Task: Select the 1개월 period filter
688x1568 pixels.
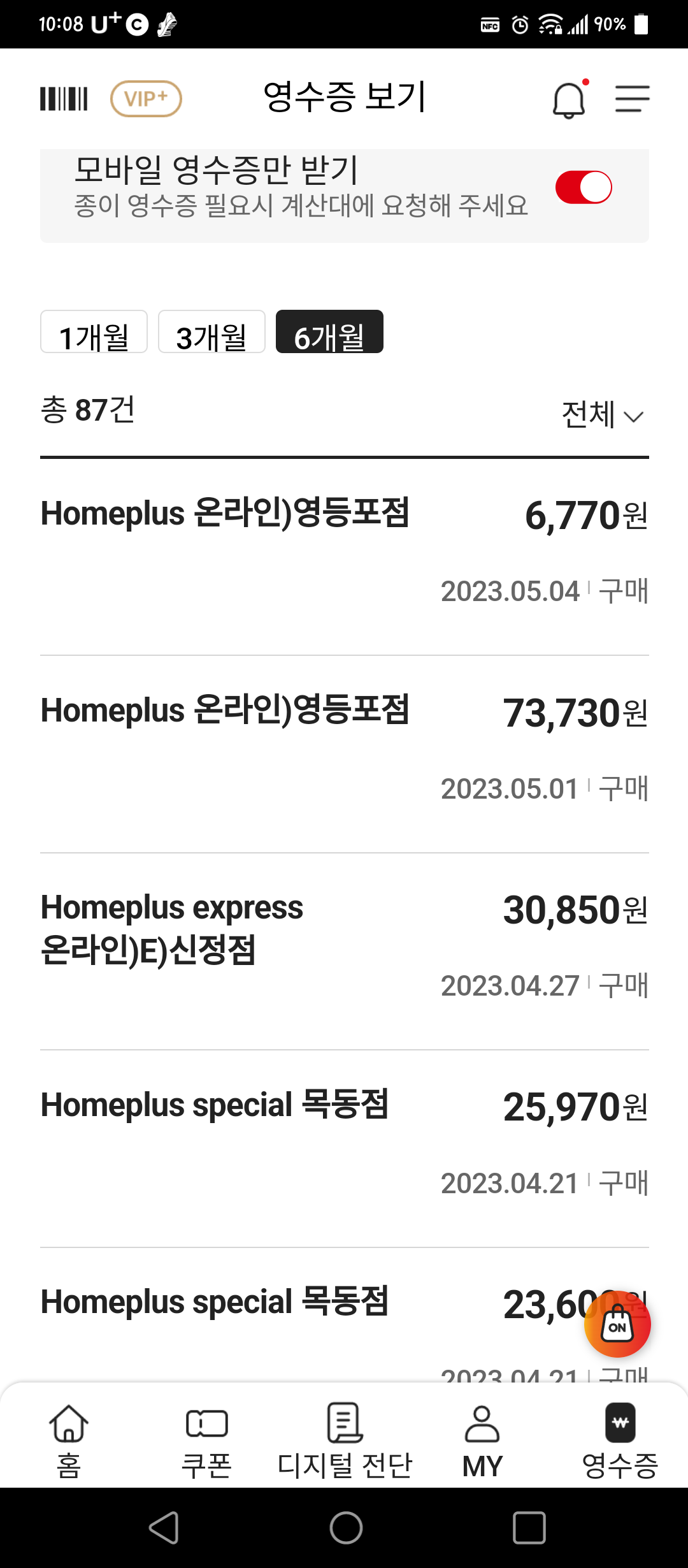Action: point(94,332)
